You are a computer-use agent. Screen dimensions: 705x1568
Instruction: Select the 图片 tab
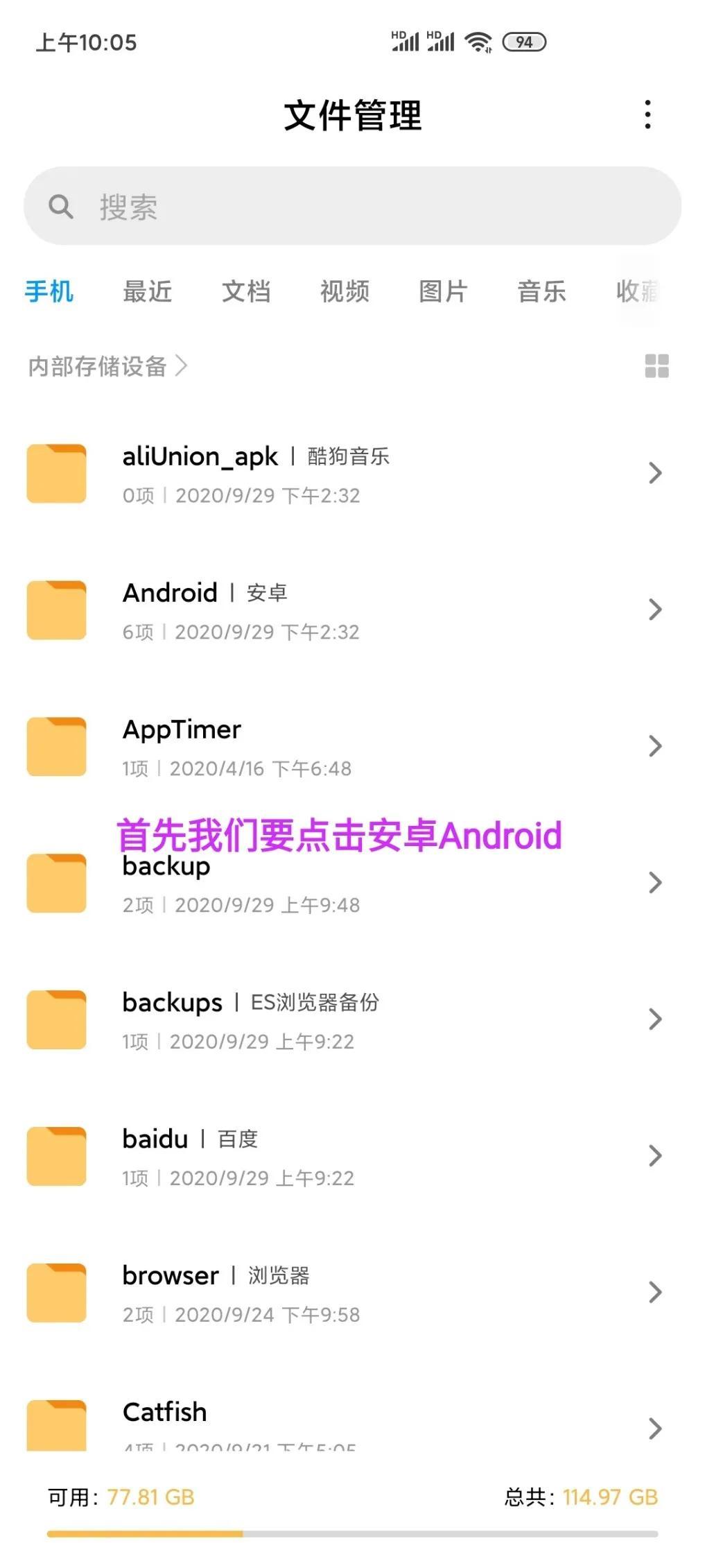click(x=443, y=291)
